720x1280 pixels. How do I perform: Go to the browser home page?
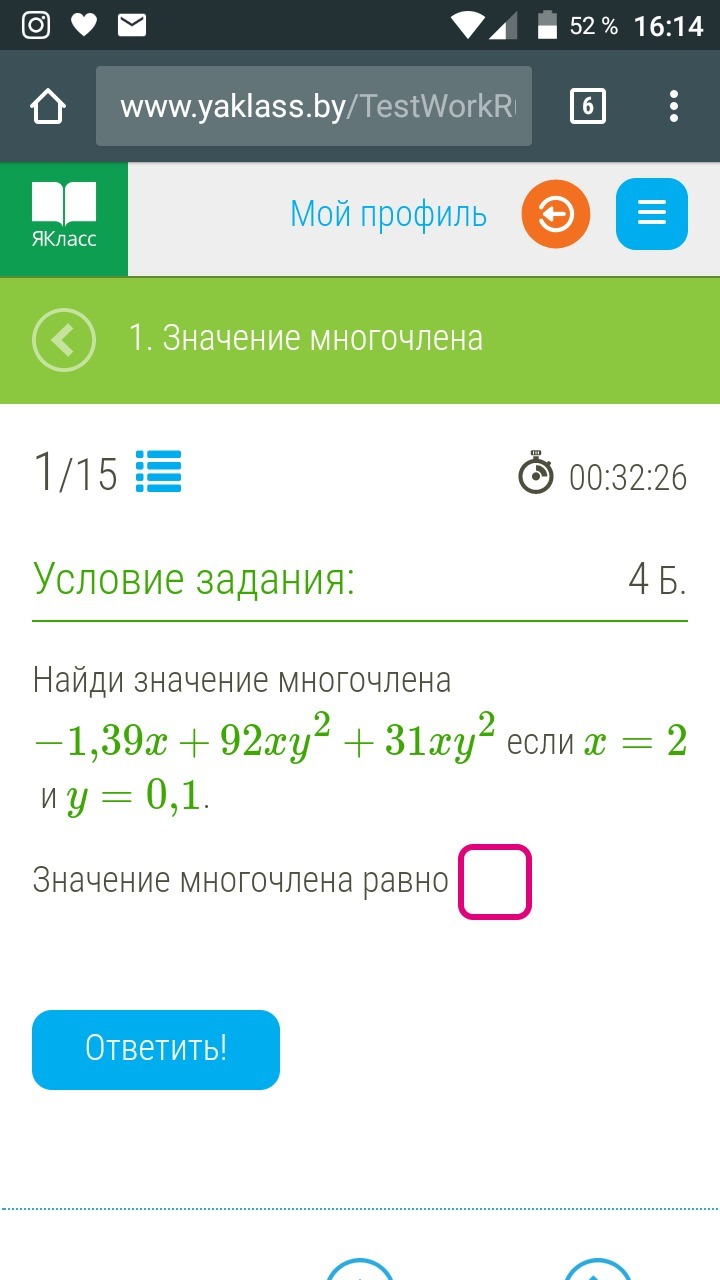(48, 106)
